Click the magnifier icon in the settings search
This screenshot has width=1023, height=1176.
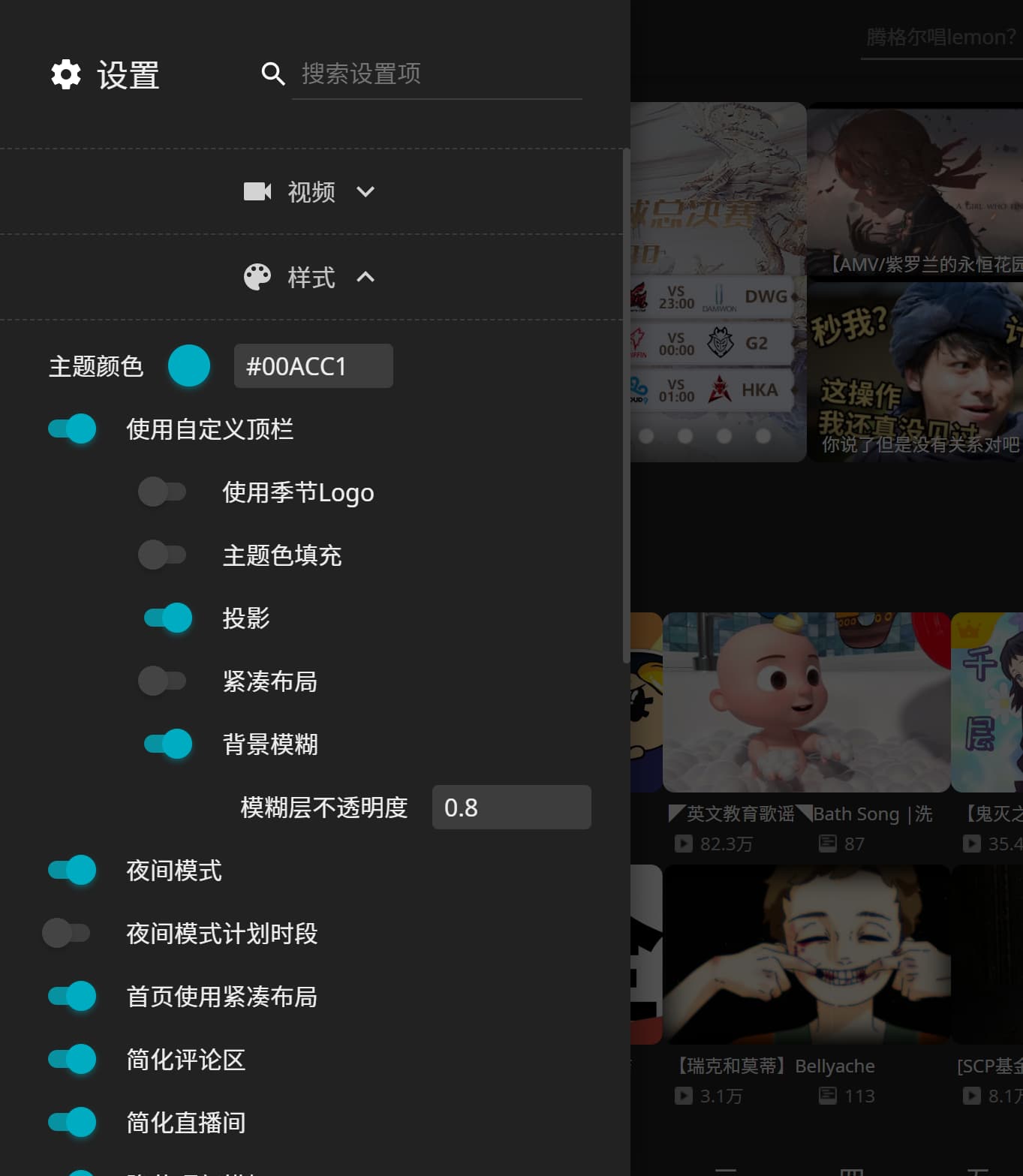(272, 73)
